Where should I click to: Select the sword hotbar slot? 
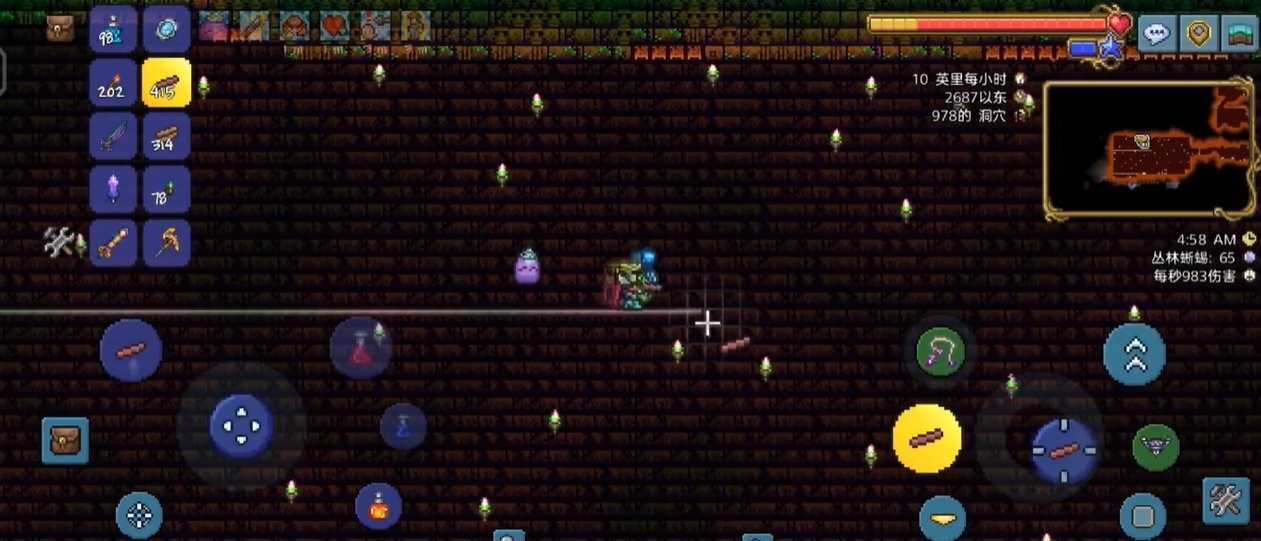coord(112,137)
